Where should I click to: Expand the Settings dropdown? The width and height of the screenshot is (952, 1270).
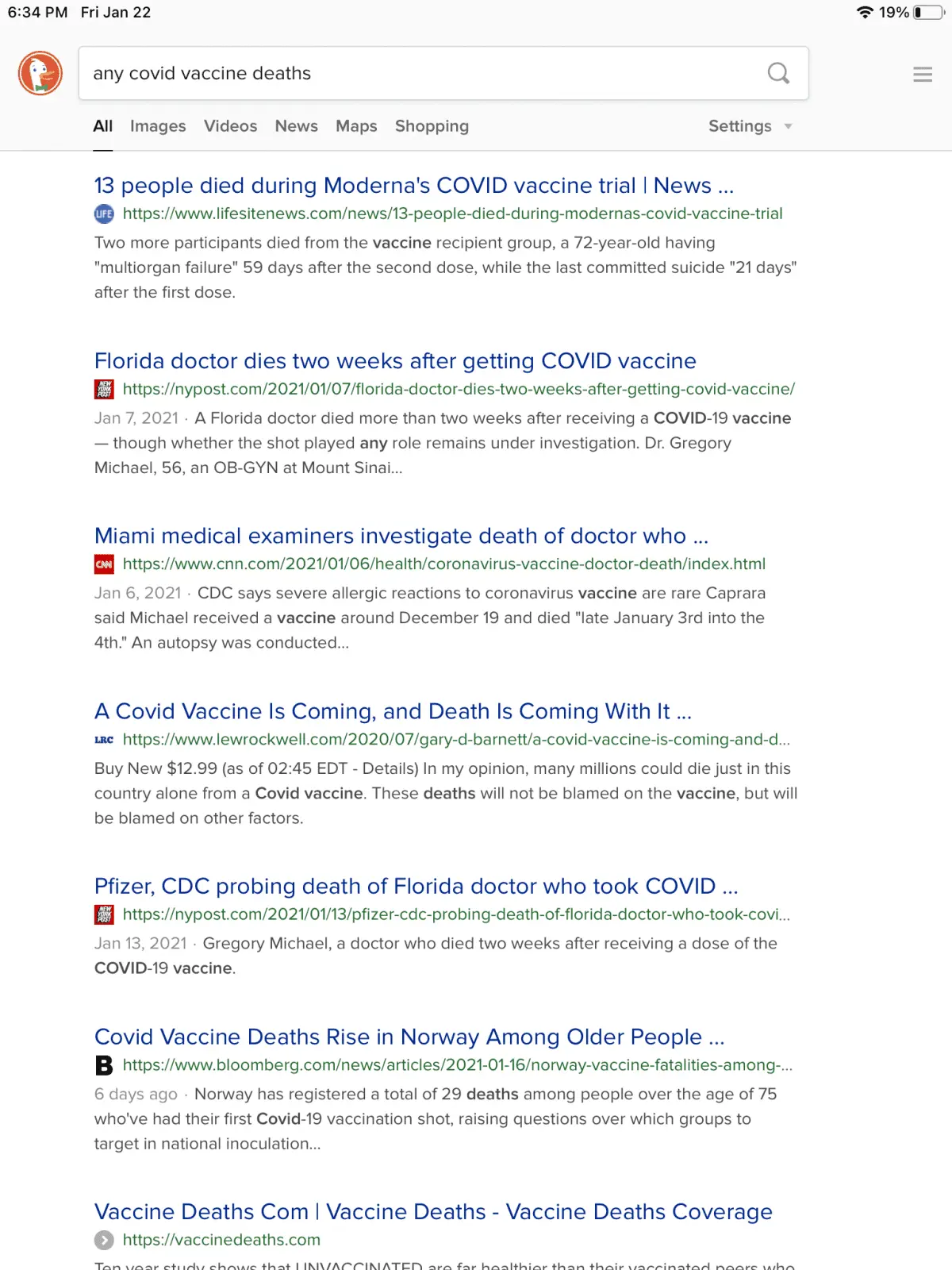coord(749,126)
